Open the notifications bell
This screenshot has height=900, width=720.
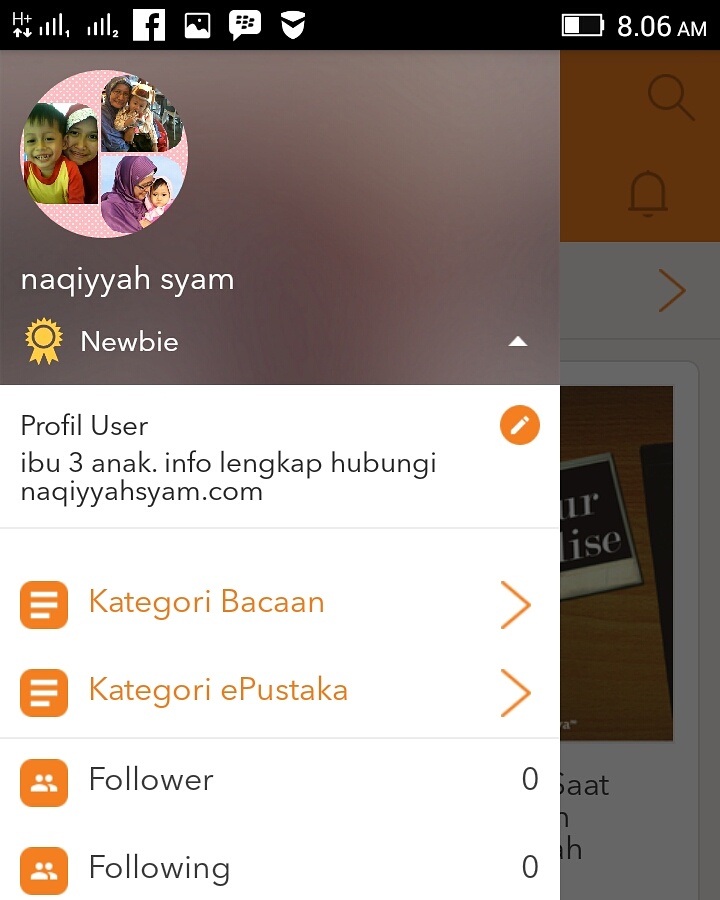click(x=648, y=192)
